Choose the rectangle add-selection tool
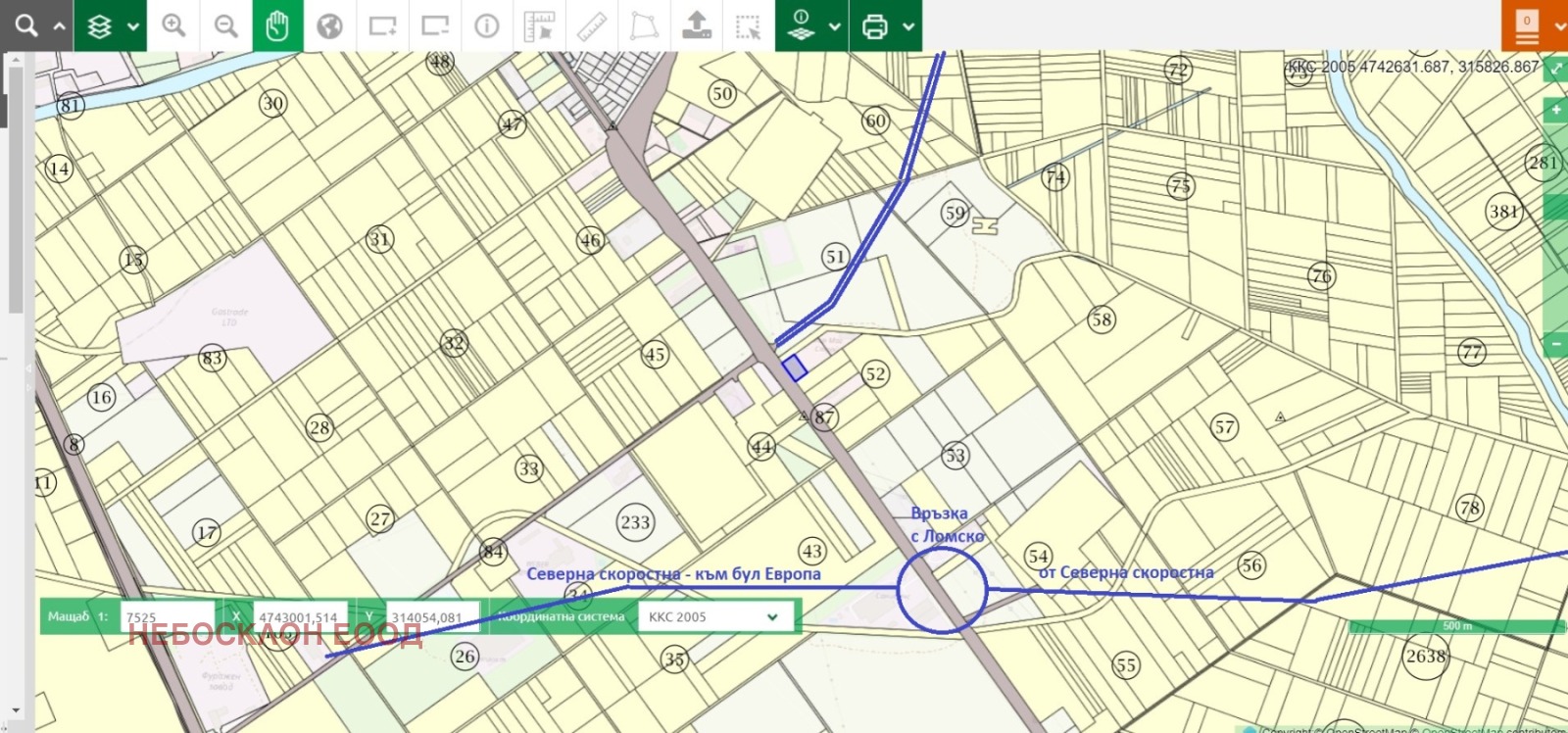 tap(382, 26)
